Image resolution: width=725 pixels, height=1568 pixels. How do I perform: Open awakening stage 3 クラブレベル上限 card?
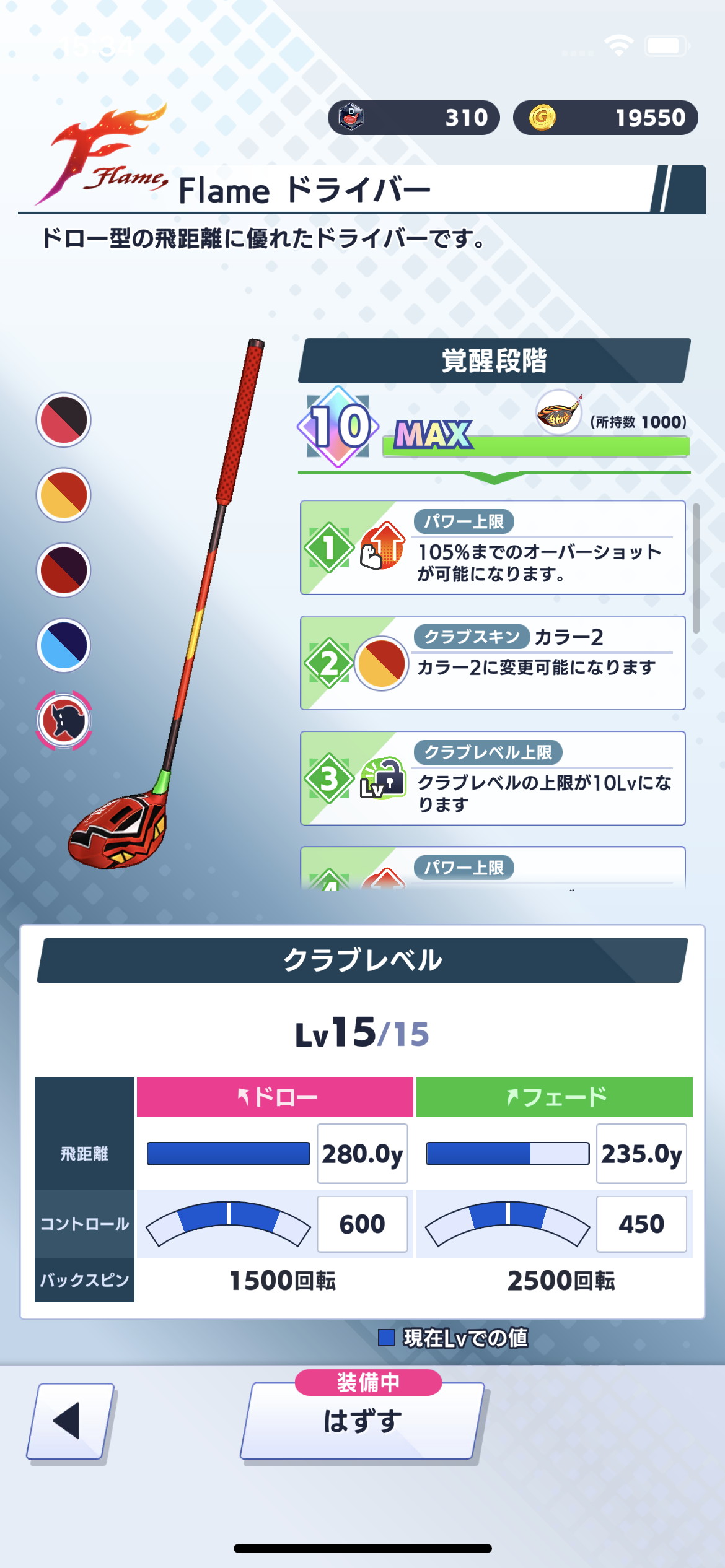point(493,778)
